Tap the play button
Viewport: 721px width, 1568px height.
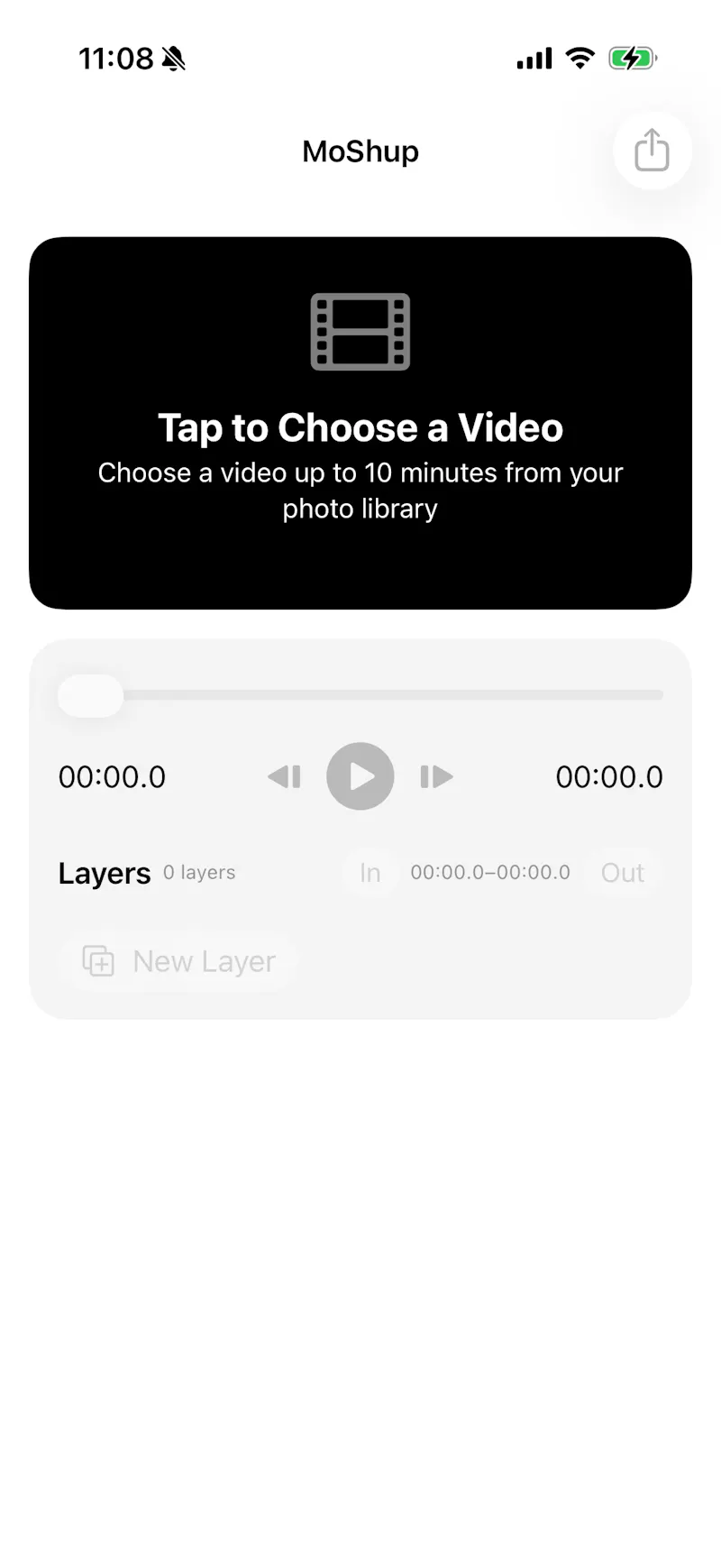click(x=360, y=776)
